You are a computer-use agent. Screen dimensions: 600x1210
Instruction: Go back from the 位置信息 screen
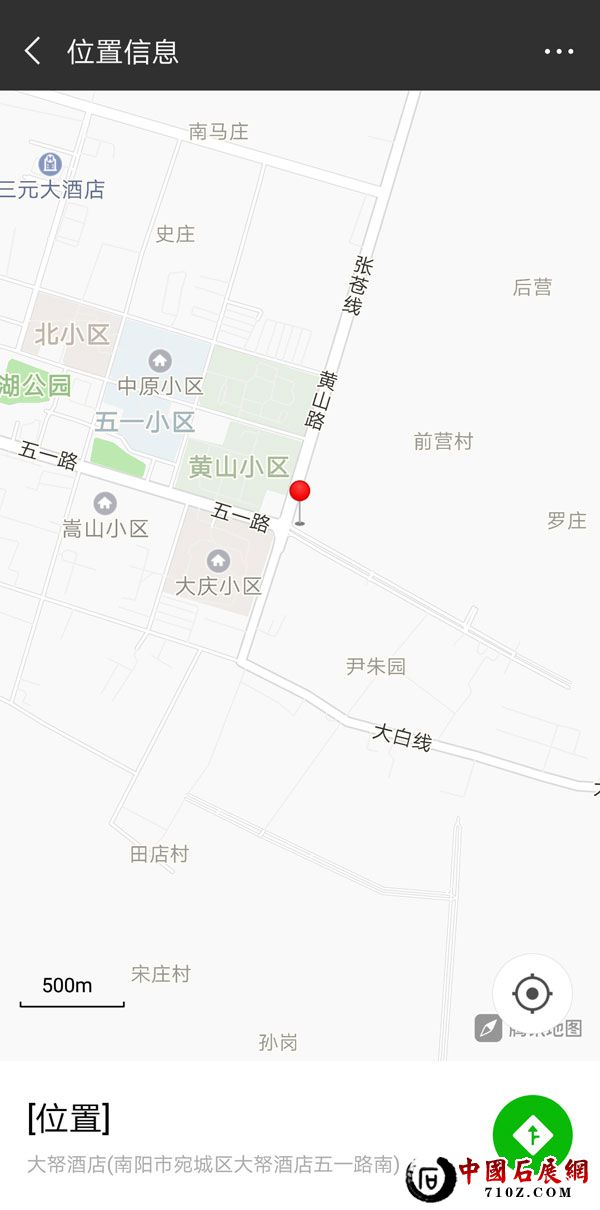tap(33, 51)
